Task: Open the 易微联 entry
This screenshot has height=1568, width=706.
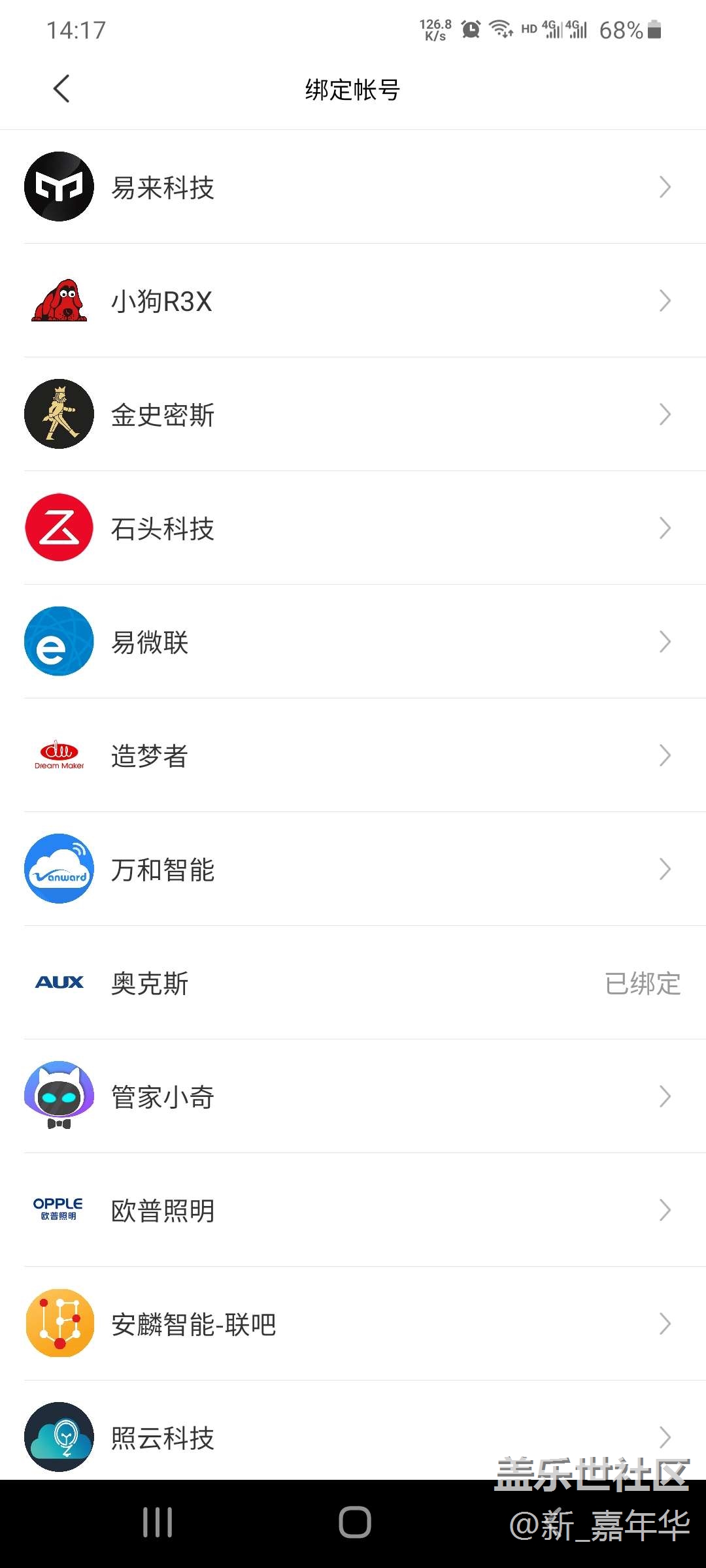Action: tap(353, 642)
